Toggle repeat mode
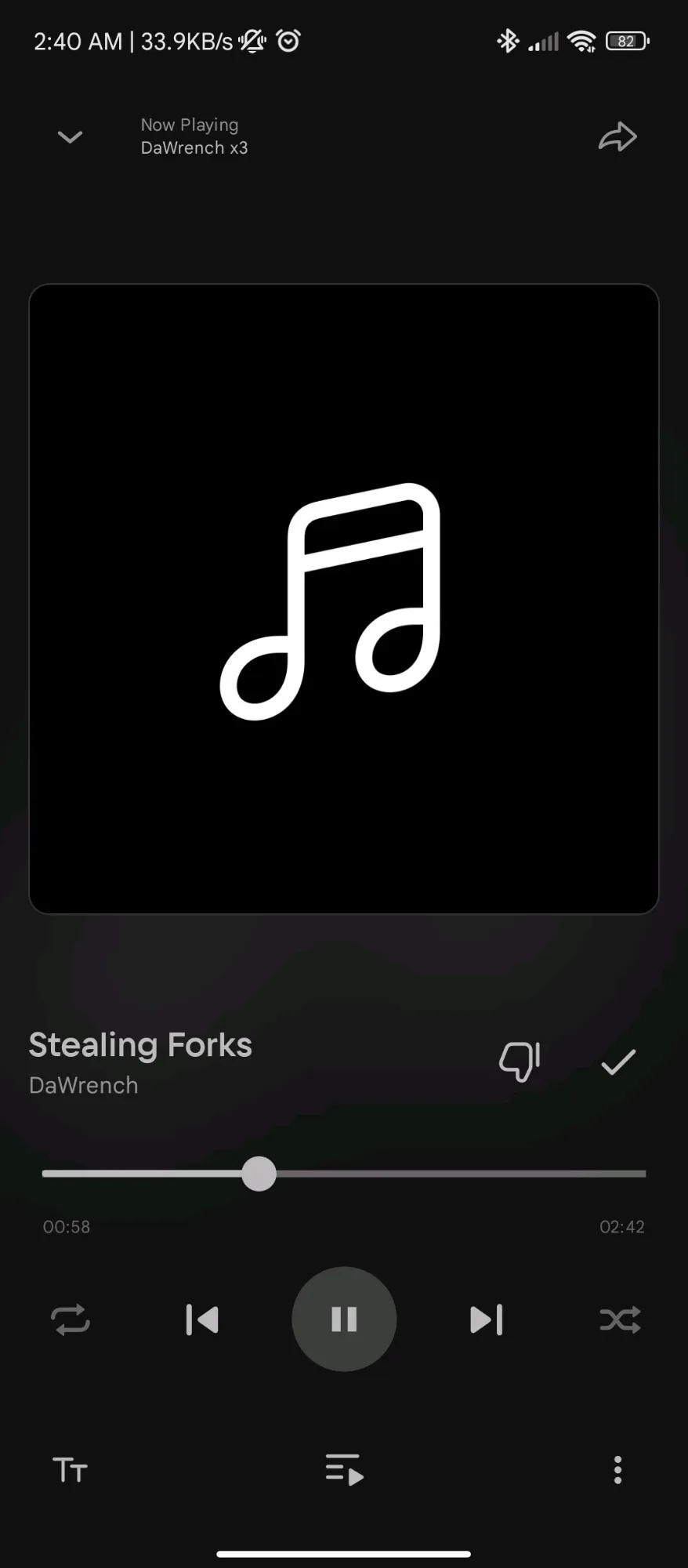This screenshot has height=1568, width=688. (71, 1319)
